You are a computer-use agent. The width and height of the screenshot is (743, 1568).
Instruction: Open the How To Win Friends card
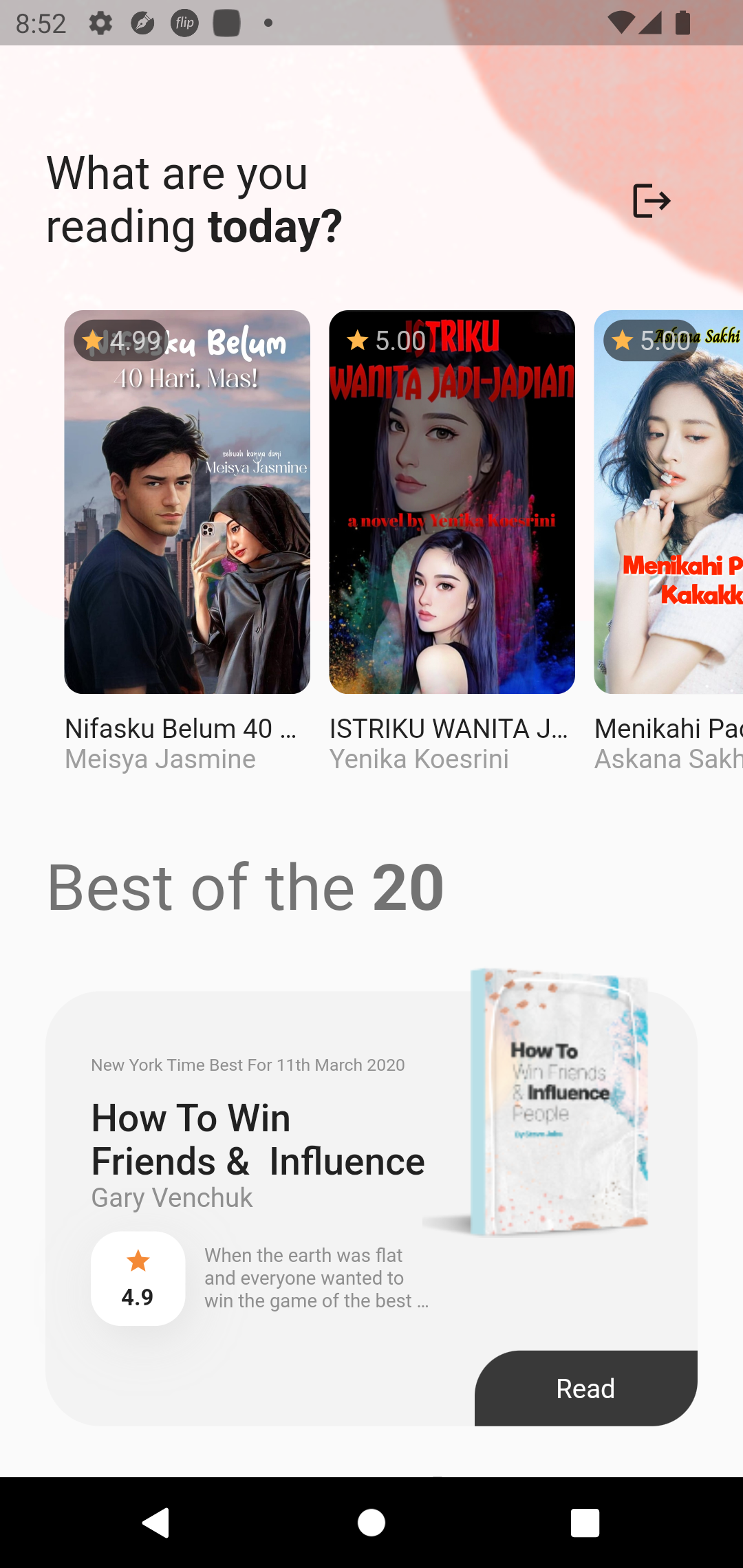(371, 1208)
